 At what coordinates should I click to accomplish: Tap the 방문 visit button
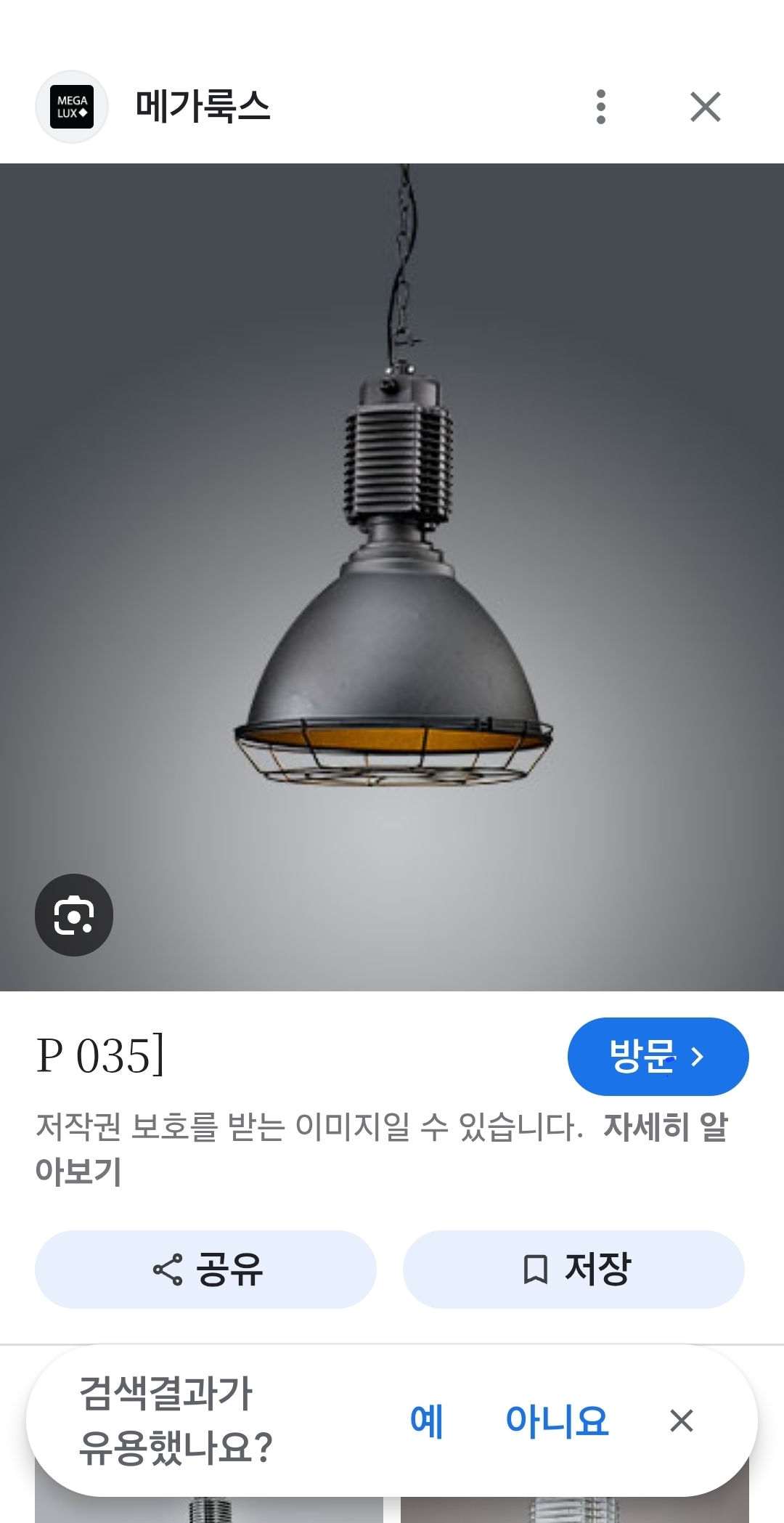[x=658, y=1056]
